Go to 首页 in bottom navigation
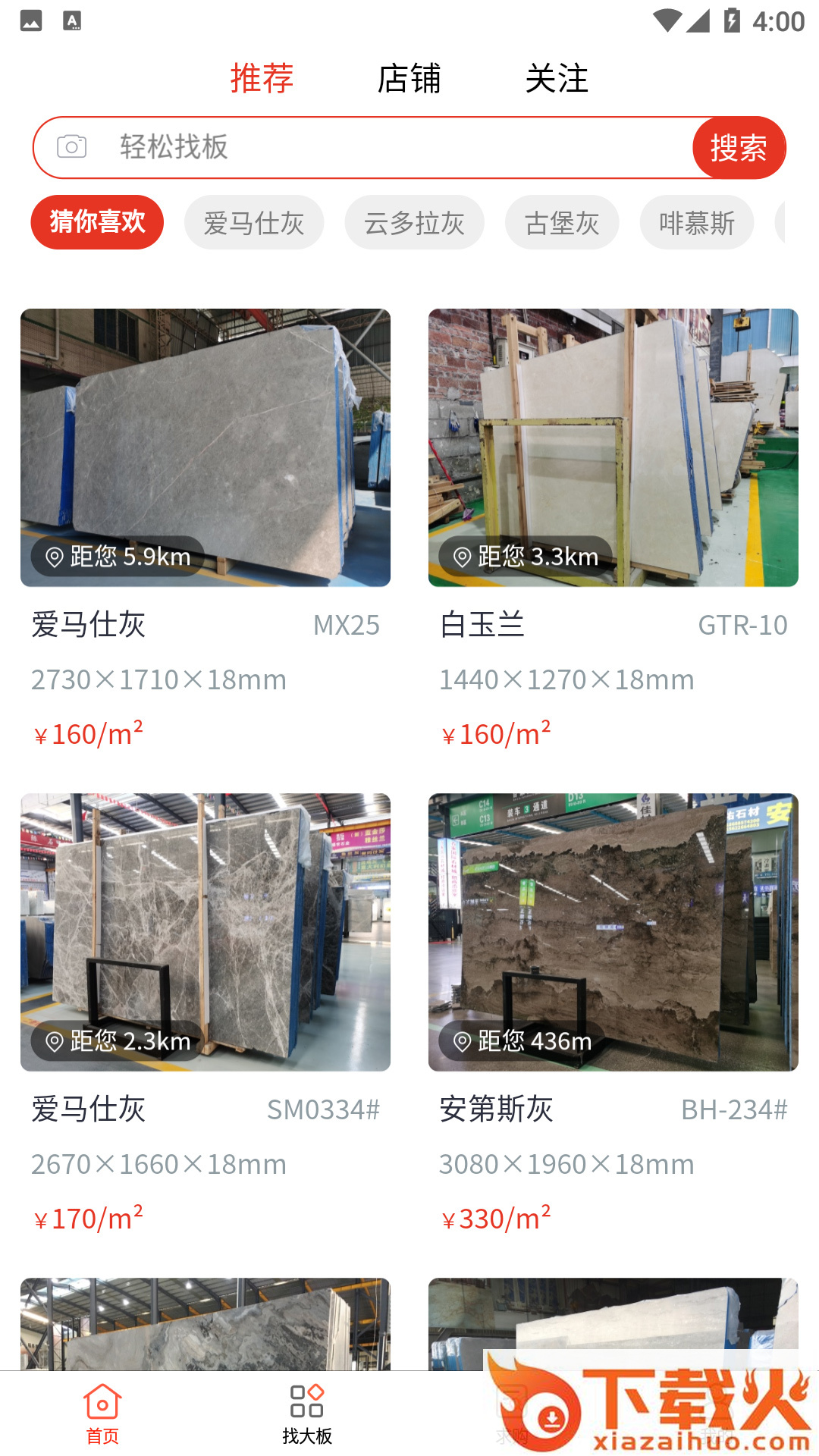 tap(102, 1414)
